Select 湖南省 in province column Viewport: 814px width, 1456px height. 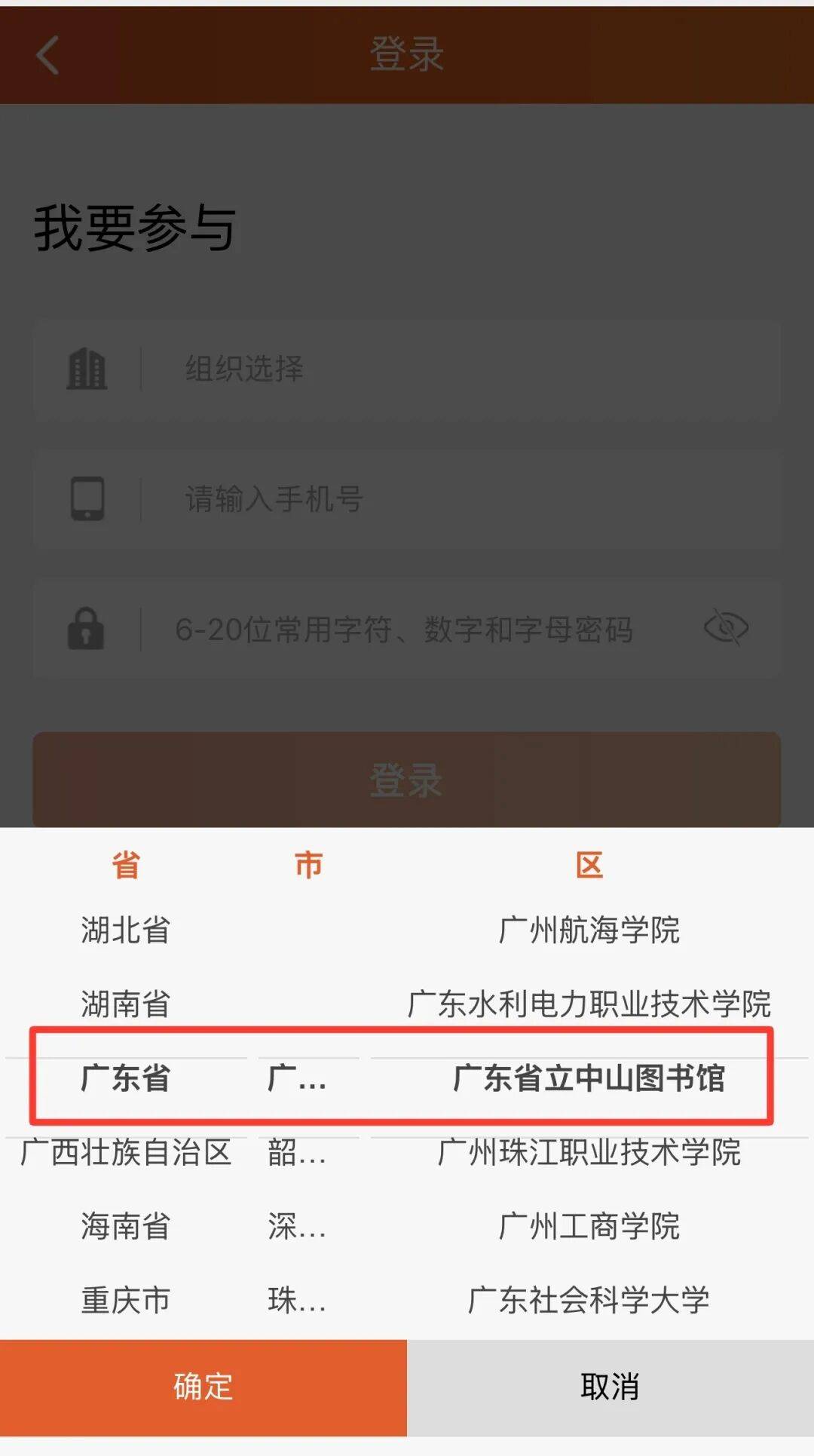click(126, 1004)
